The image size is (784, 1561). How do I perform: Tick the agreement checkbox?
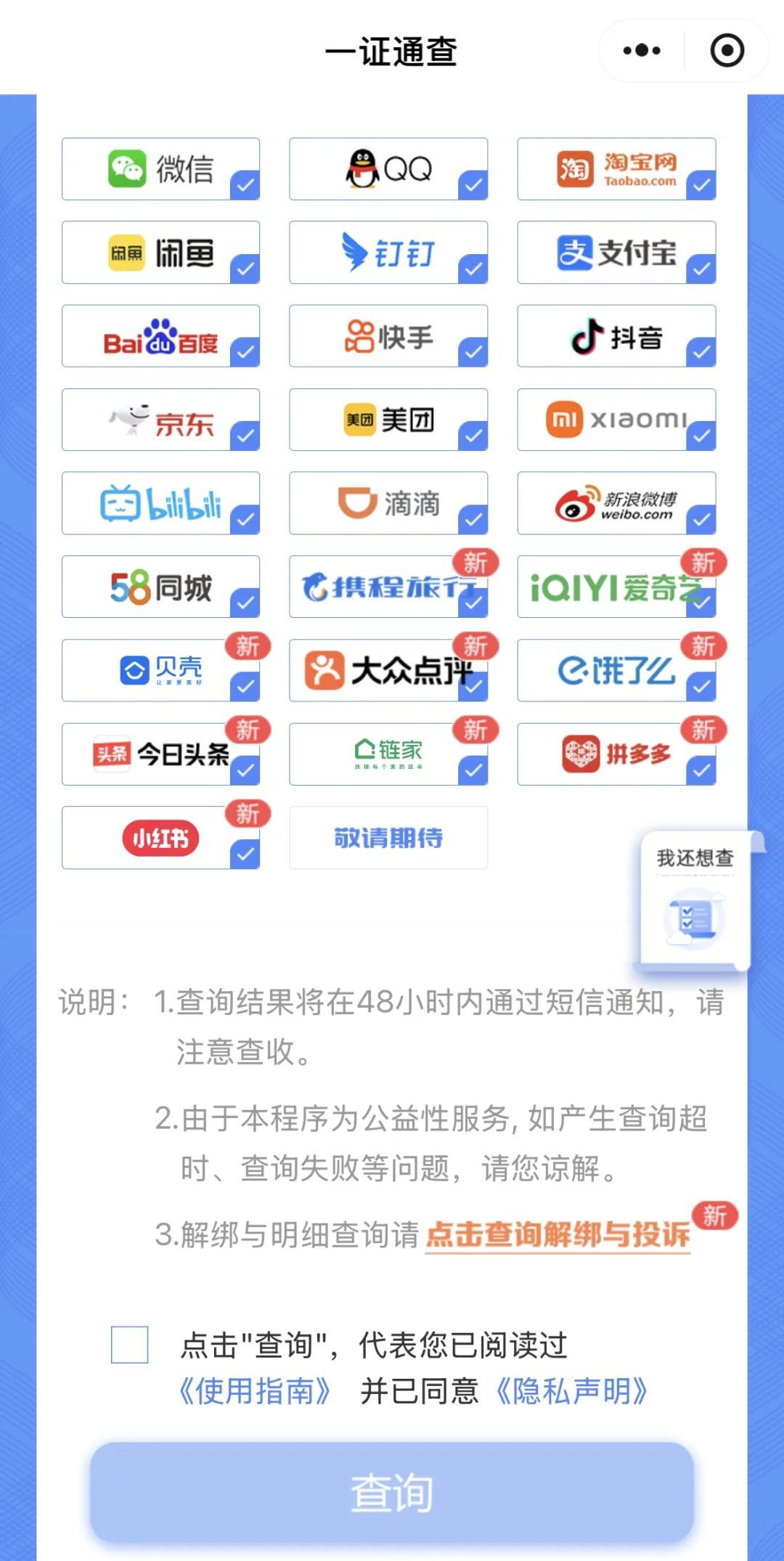pyautogui.click(x=130, y=1345)
